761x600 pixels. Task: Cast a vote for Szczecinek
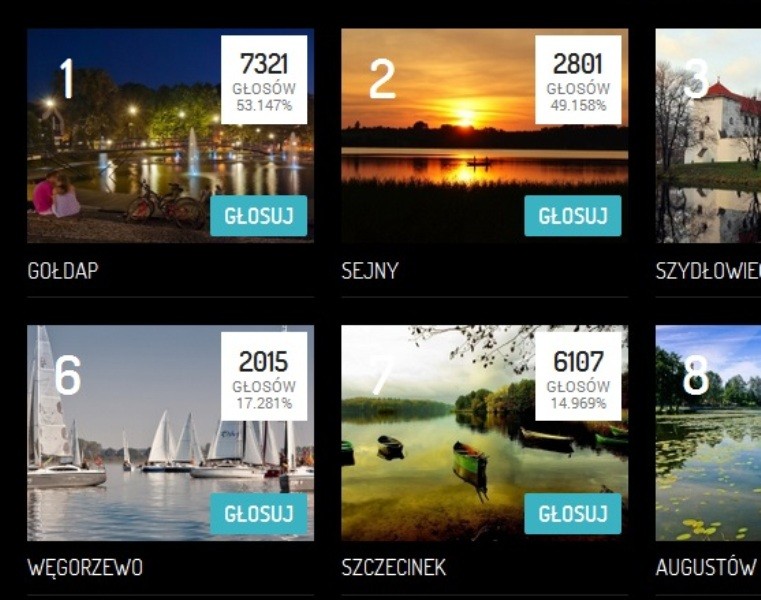coord(572,514)
